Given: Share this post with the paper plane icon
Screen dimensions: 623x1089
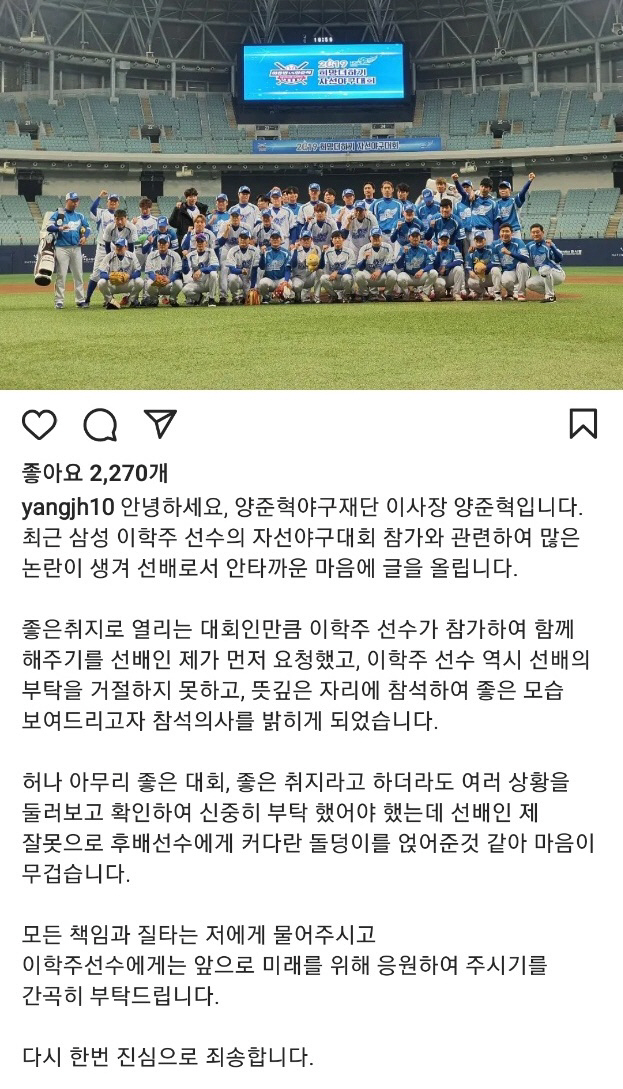Looking at the screenshot, I should pos(160,423).
